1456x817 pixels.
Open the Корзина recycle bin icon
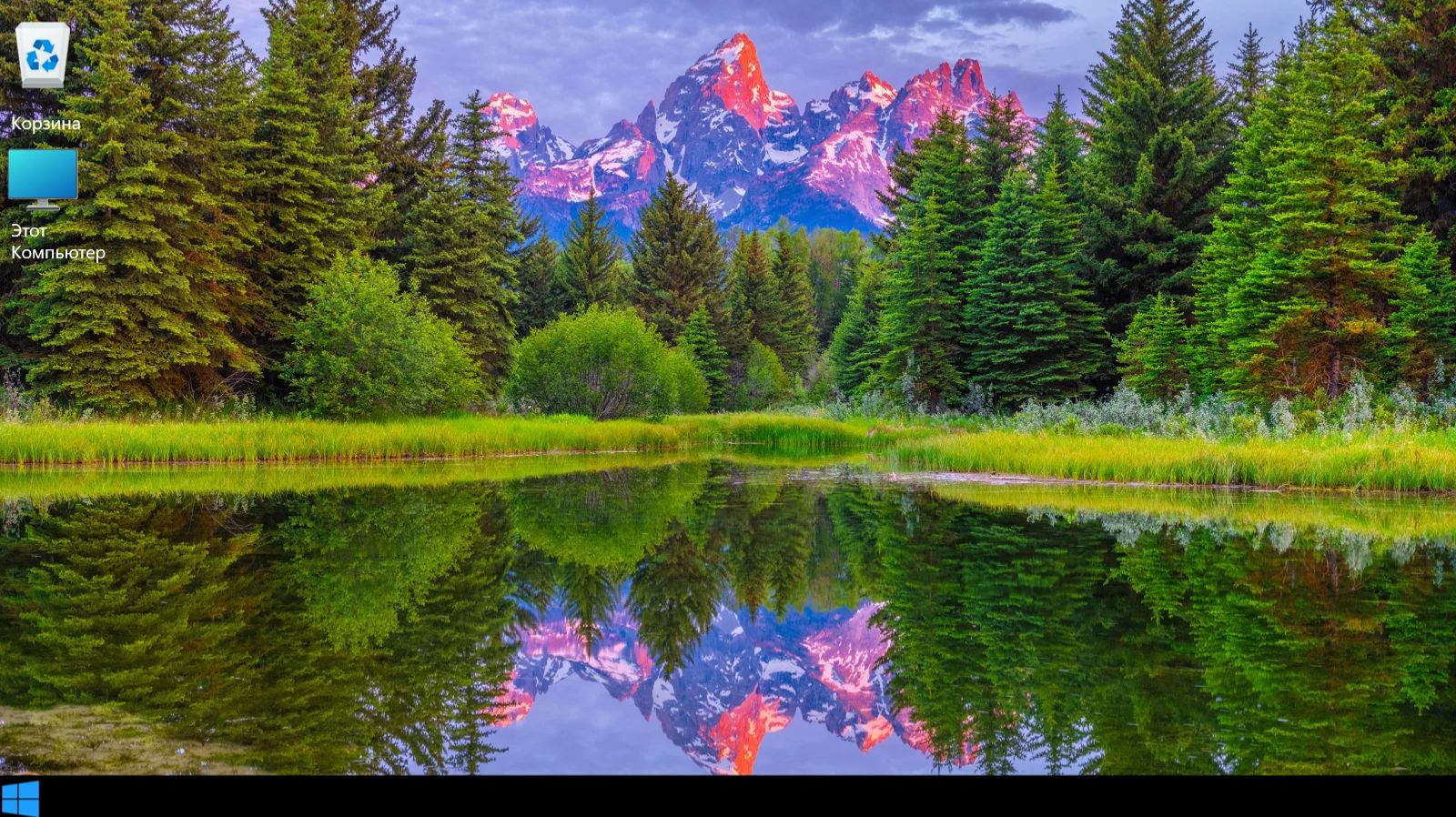(x=42, y=56)
